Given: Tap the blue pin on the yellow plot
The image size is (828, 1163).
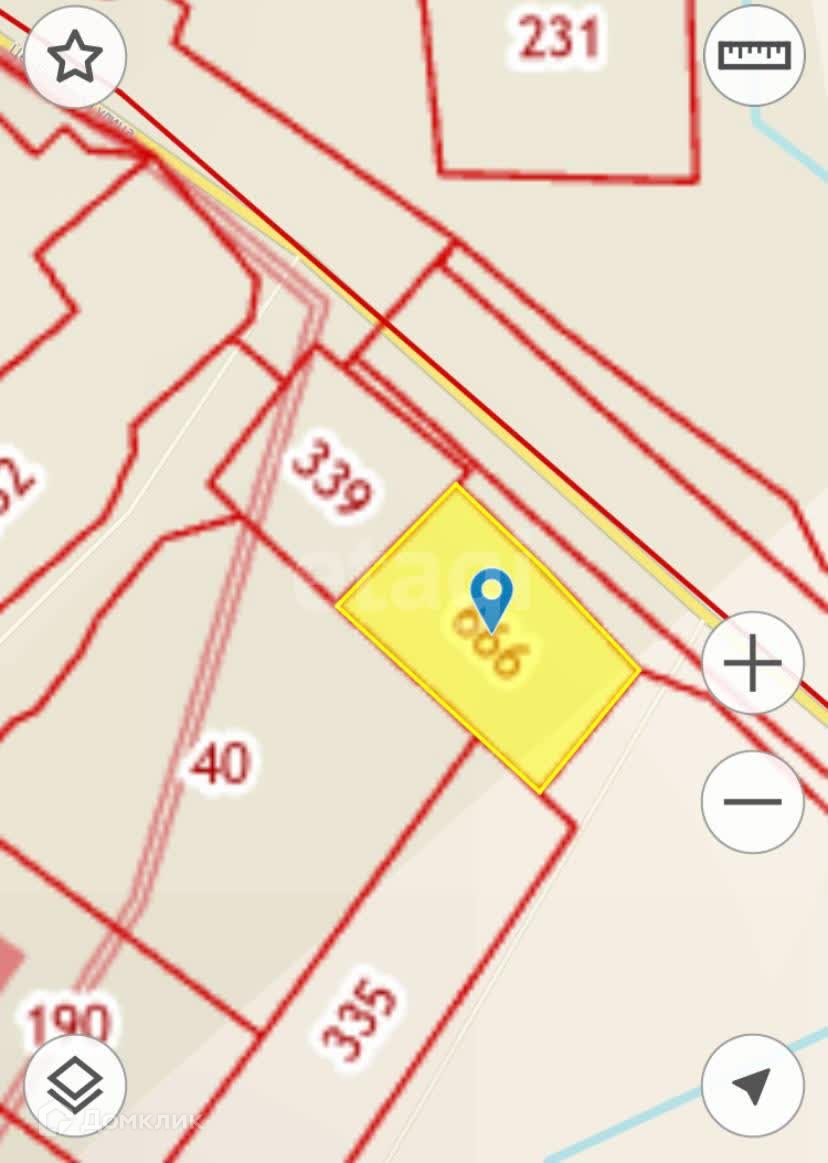Looking at the screenshot, I should 491,598.
